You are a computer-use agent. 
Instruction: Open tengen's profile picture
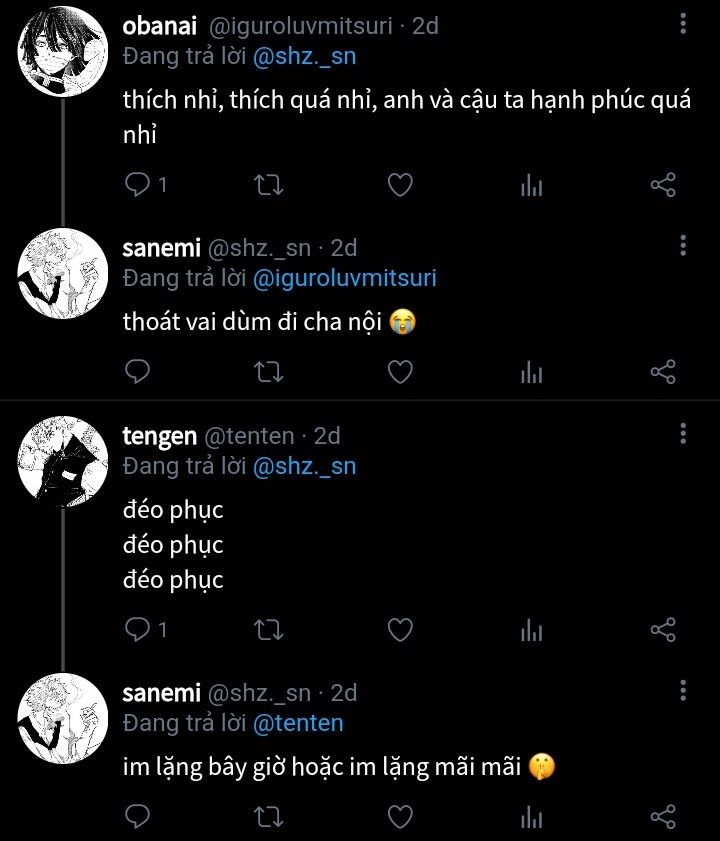(x=63, y=461)
